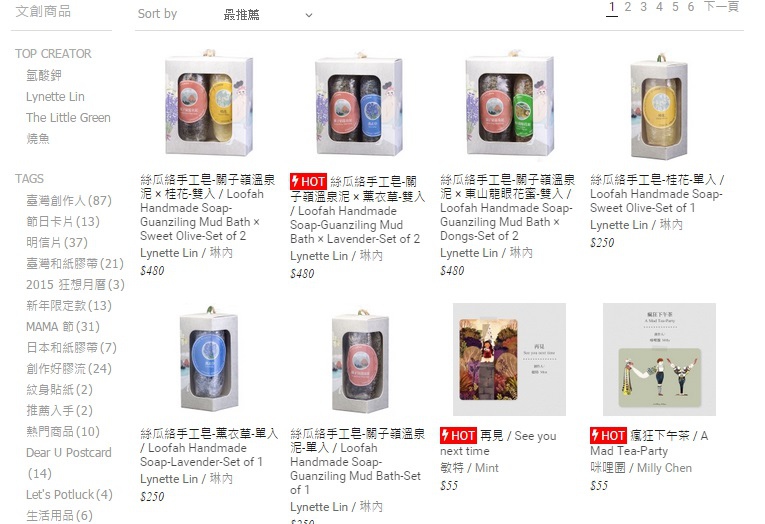Filter by tag 明信片(37)
765x524 pixels.
pos(56,243)
